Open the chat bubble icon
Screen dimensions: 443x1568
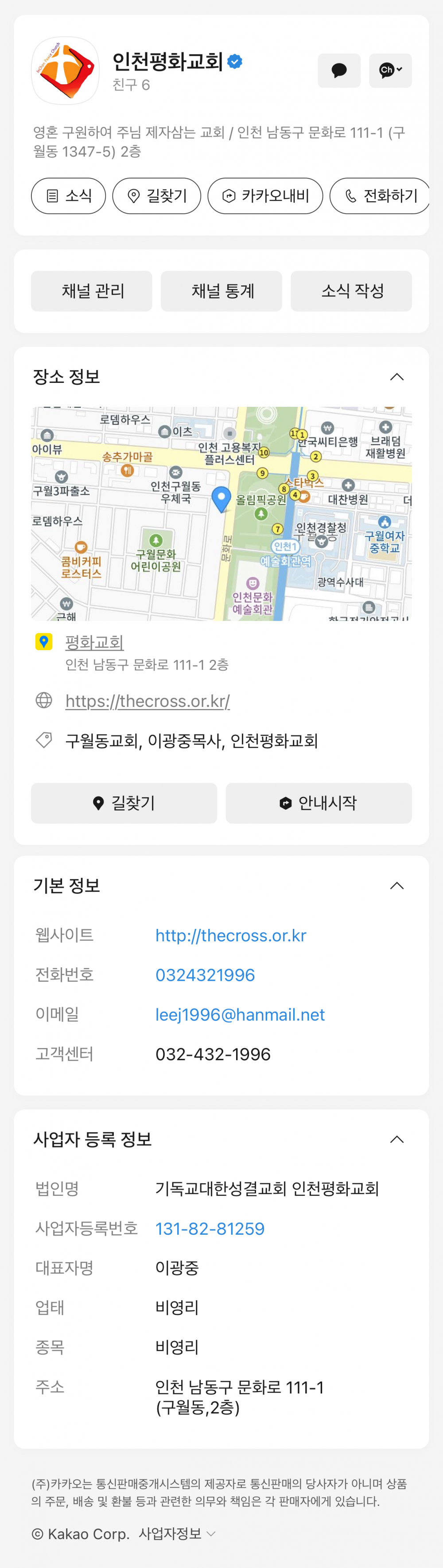point(339,70)
